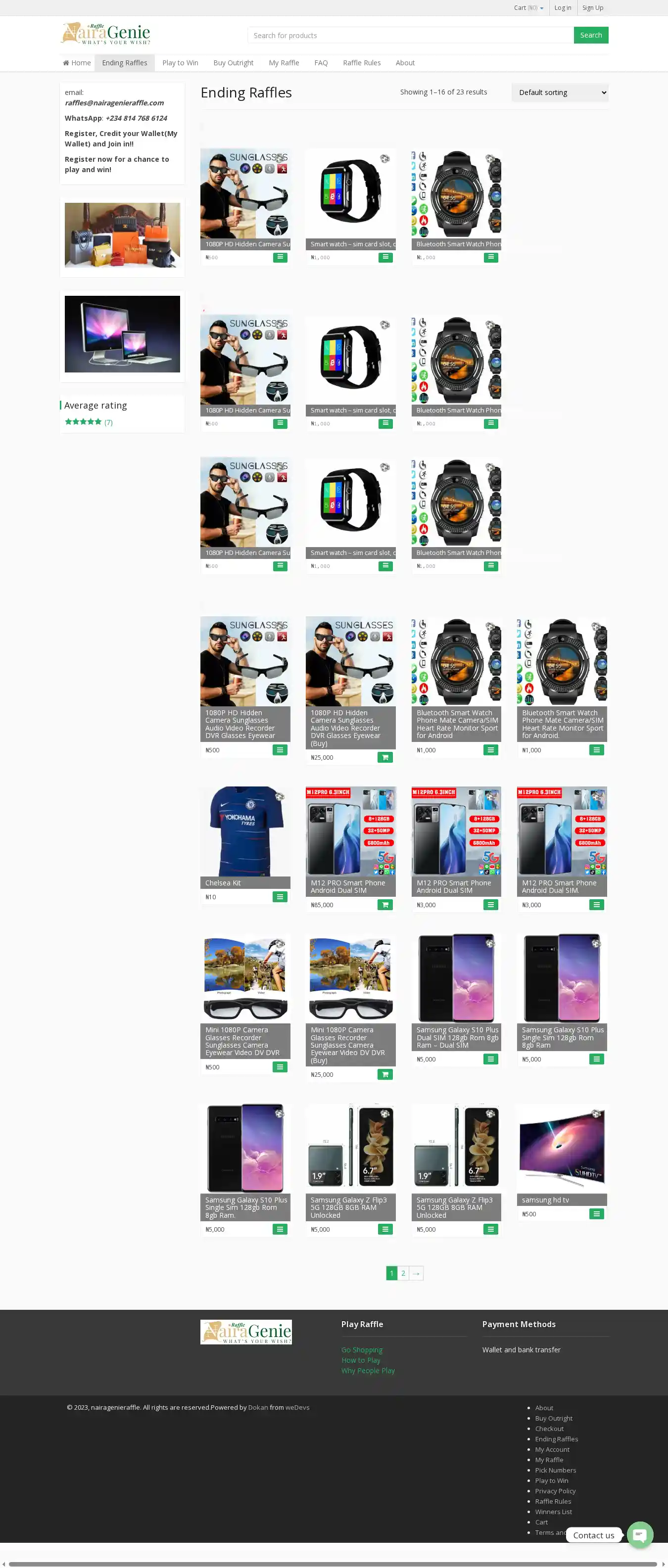Viewport: 668px width, 1568px height.
Task: Open the My Raffle tab
Action: (284, 63)
